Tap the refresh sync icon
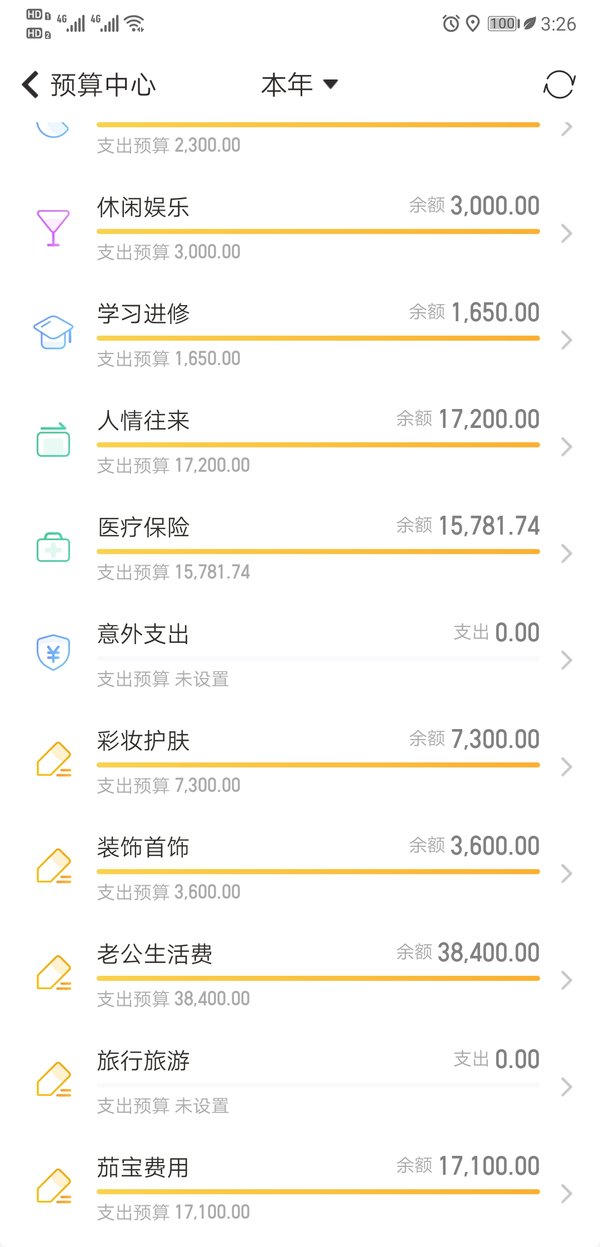The image size is (600, 1247). (x=559, y=85)
